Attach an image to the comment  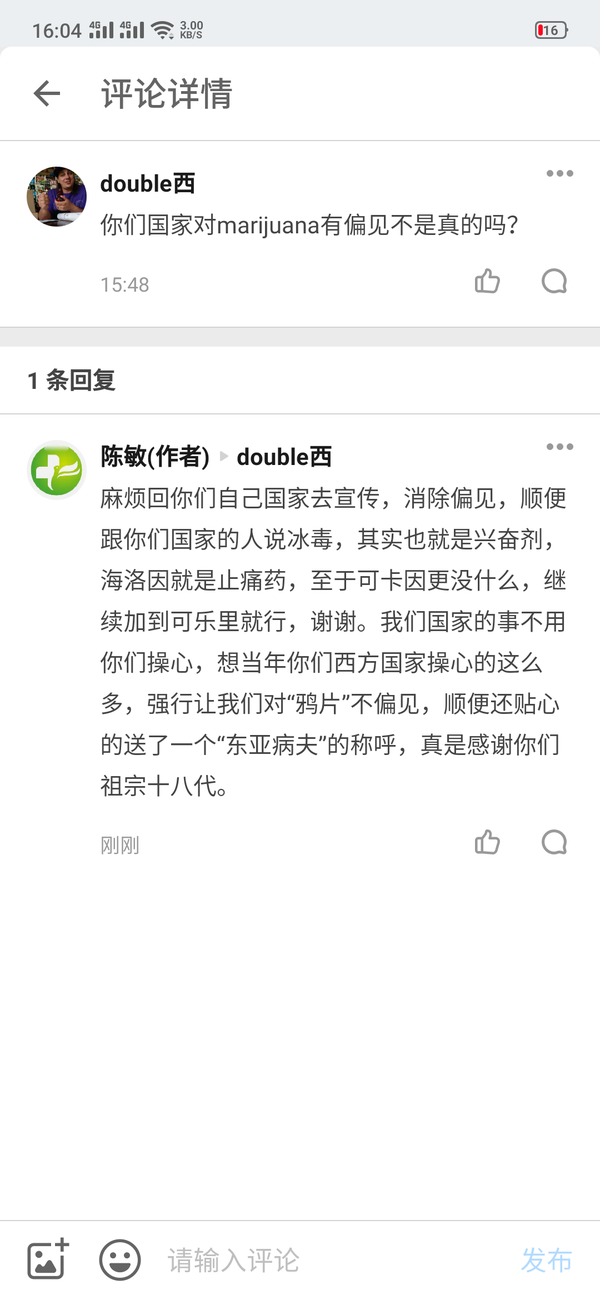tap(47, 1259)
